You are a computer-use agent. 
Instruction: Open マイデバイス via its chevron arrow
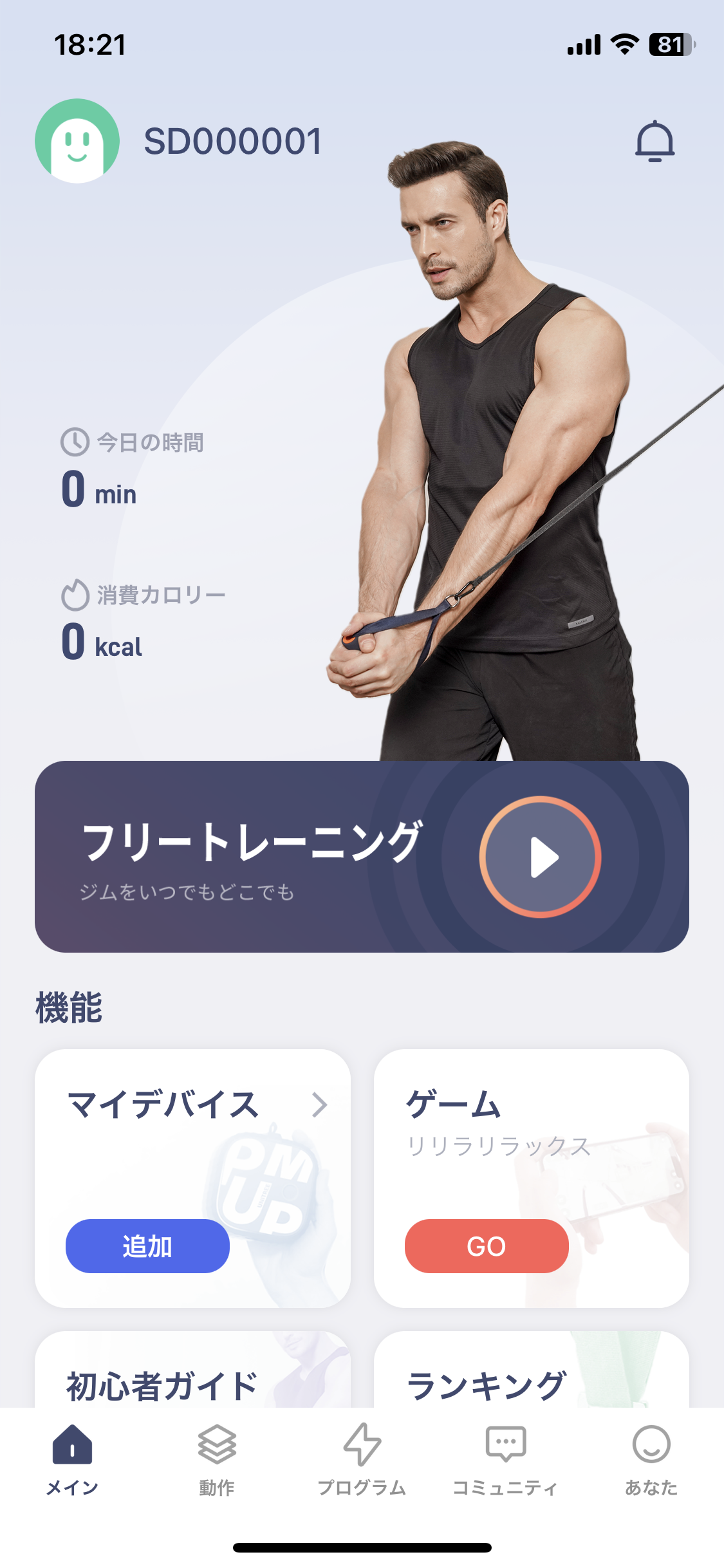click(319, 1105)
